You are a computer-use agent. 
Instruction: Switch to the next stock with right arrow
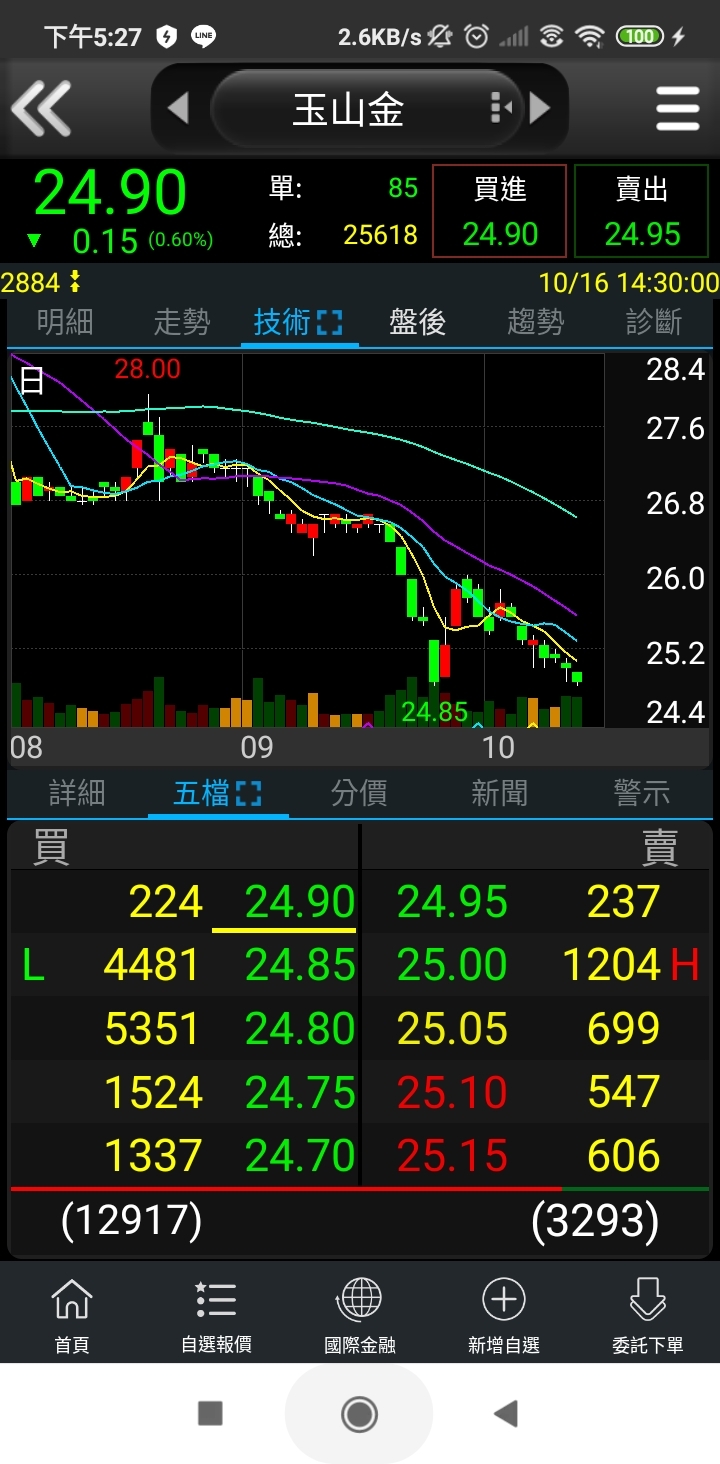(541, 108)
